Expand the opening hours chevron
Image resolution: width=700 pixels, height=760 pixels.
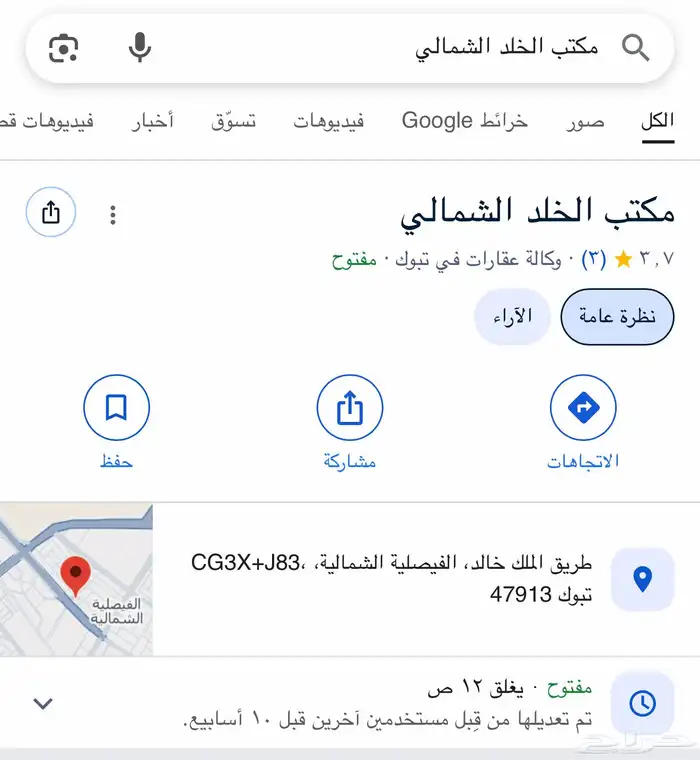(x=42, y=703)
